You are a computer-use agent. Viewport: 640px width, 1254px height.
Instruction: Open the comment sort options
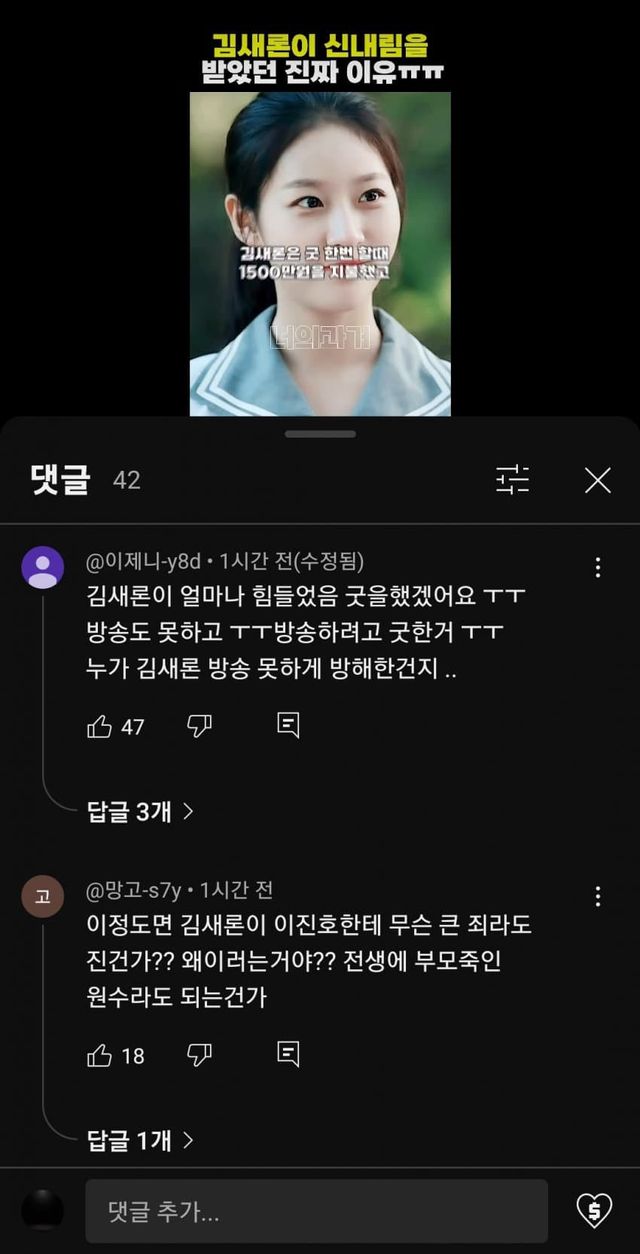tap(513, 480)
